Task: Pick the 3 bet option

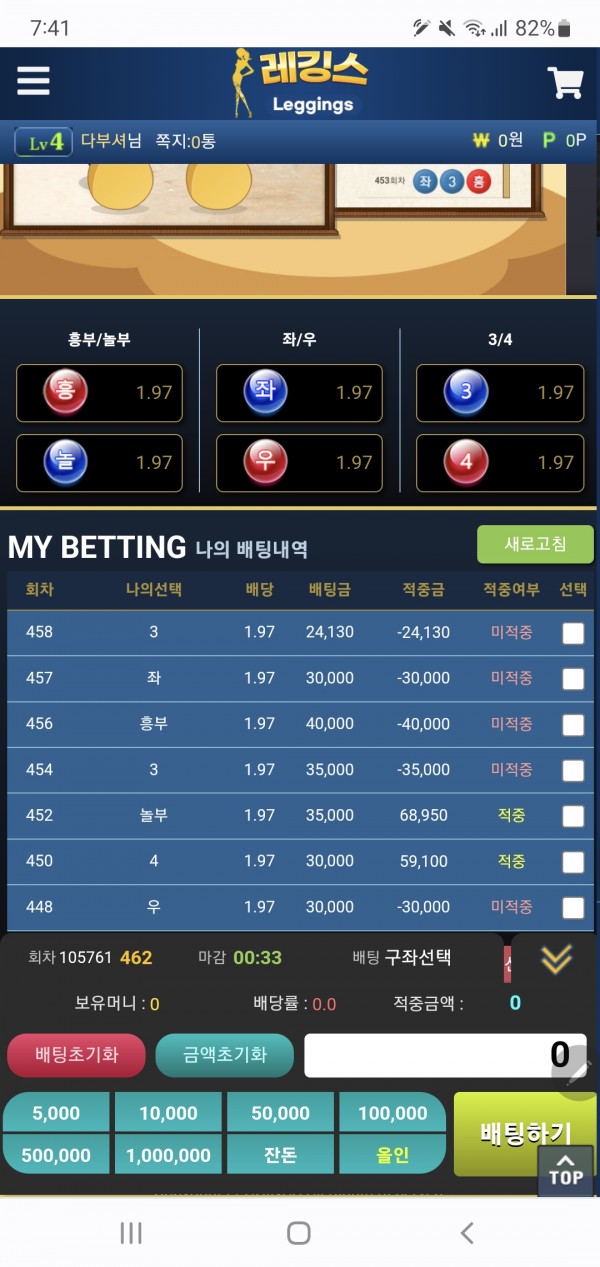Action: point(499,393)
